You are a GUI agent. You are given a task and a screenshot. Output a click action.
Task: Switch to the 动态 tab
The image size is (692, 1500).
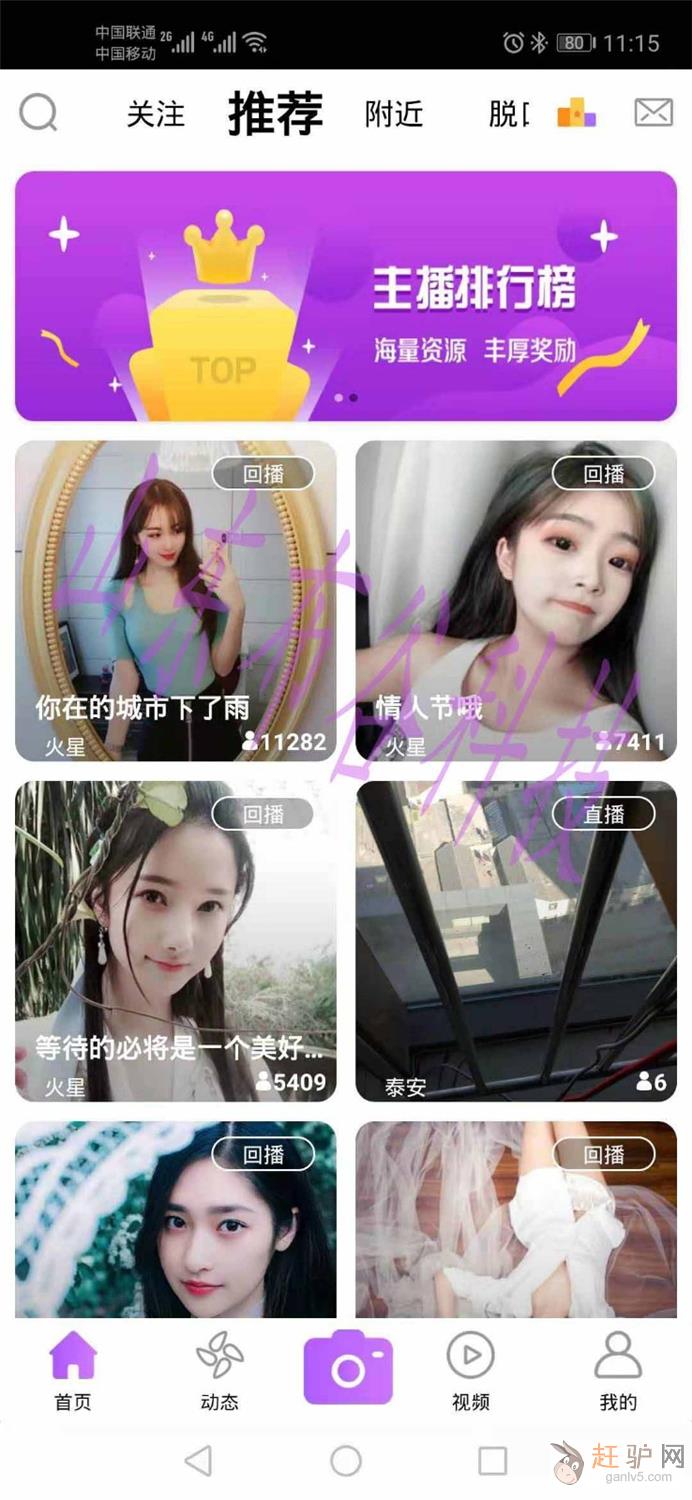219,1371
